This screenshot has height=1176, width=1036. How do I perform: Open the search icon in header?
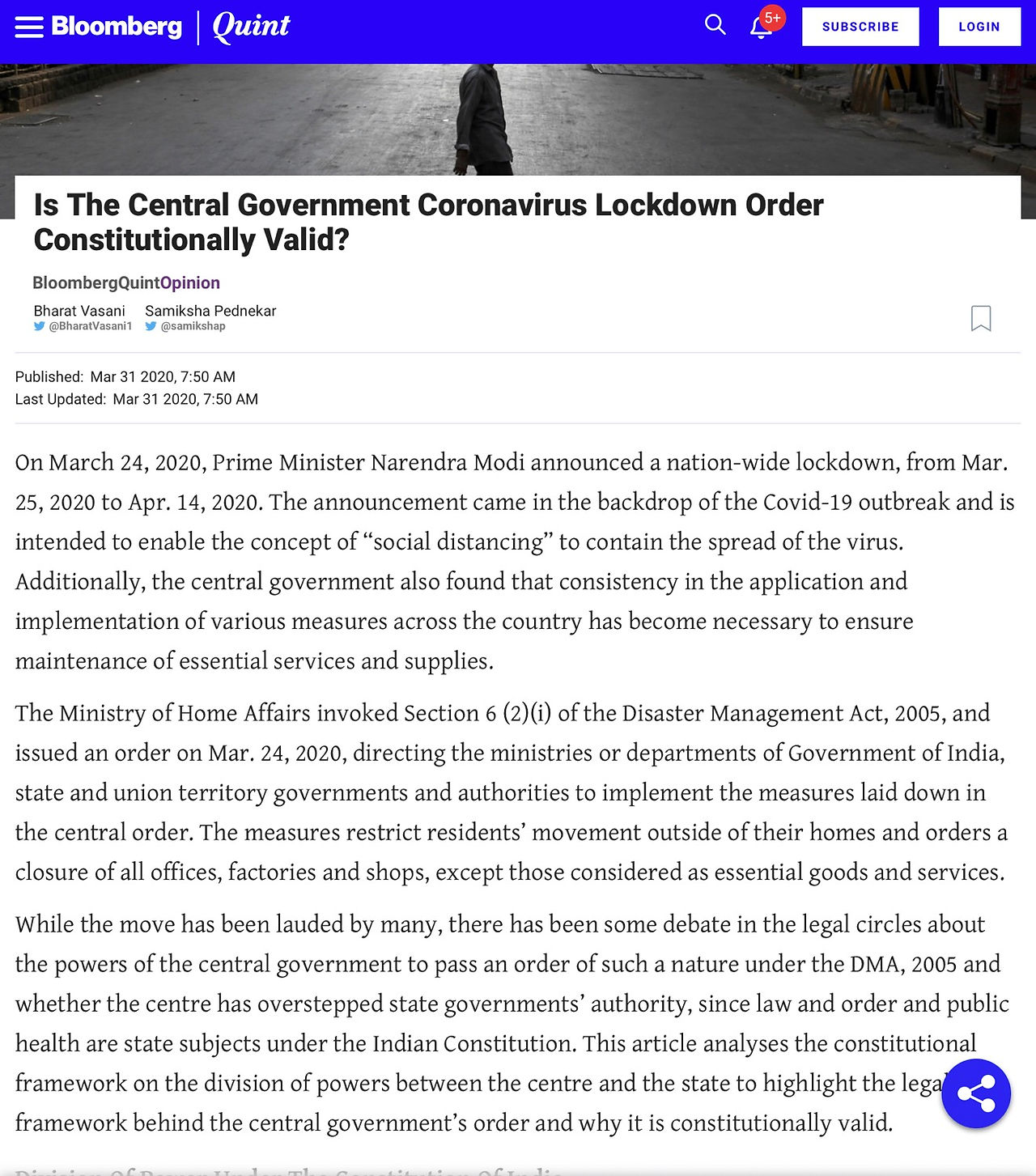pyautogui.click(x=715, y=25)
